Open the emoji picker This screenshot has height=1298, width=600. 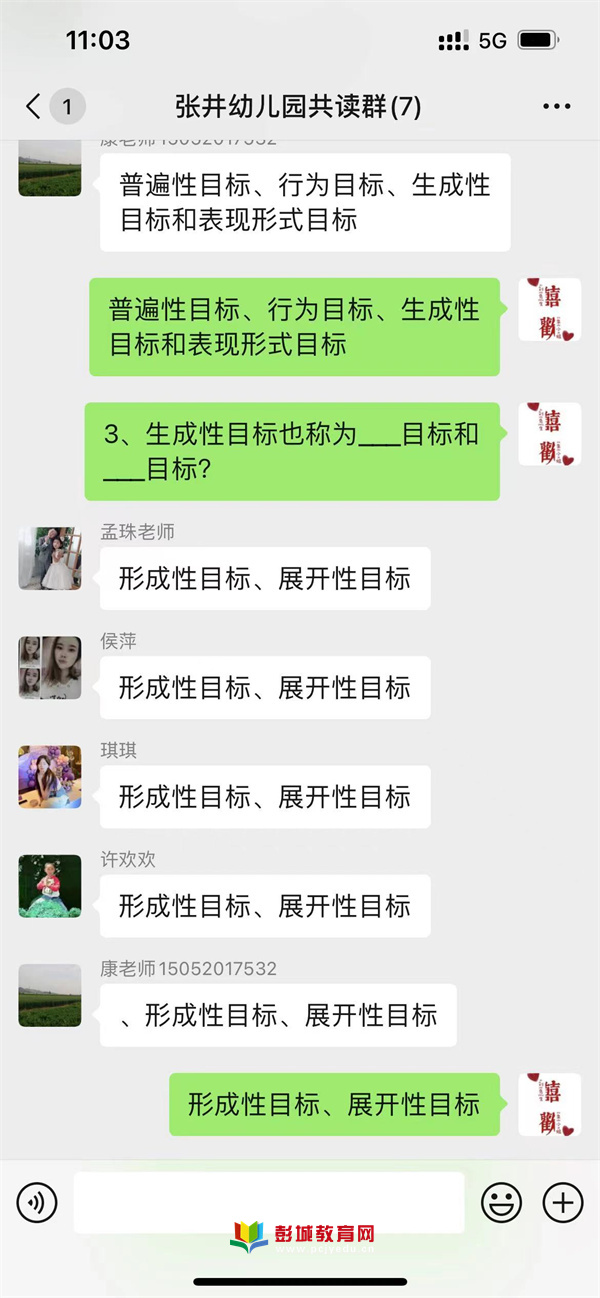[502, 1201]
